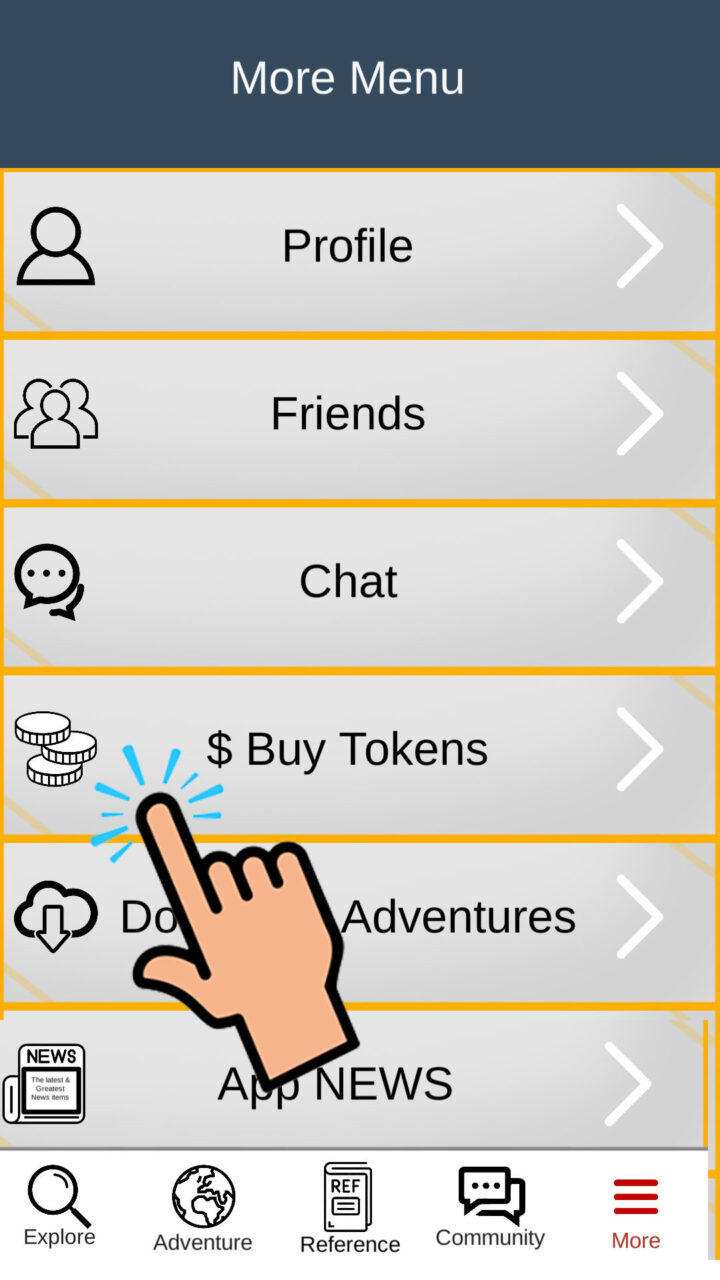Switch to the Adventure tab
Image resolution: width=720 pixels, height=1280 pixels.
pyautogui.click(x=203, y=1210)
